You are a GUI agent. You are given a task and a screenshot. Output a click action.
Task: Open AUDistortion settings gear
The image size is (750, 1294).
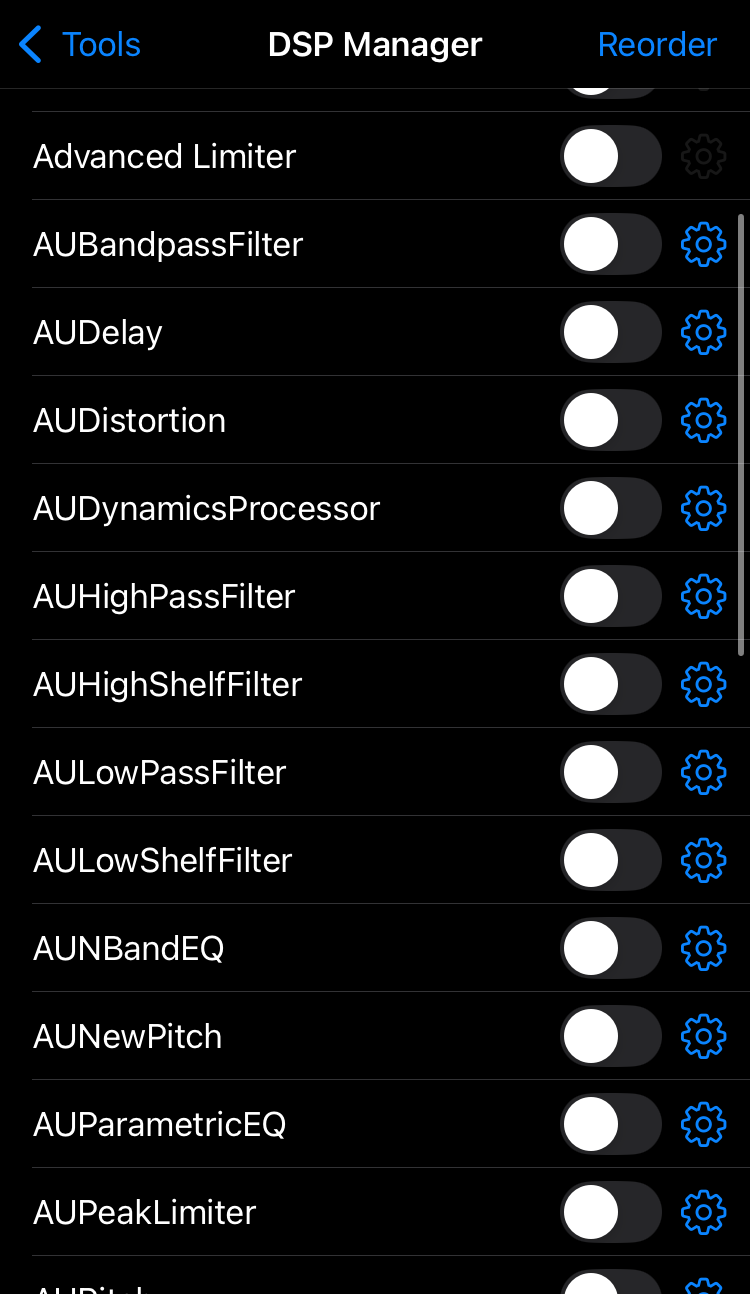point(703,420)
